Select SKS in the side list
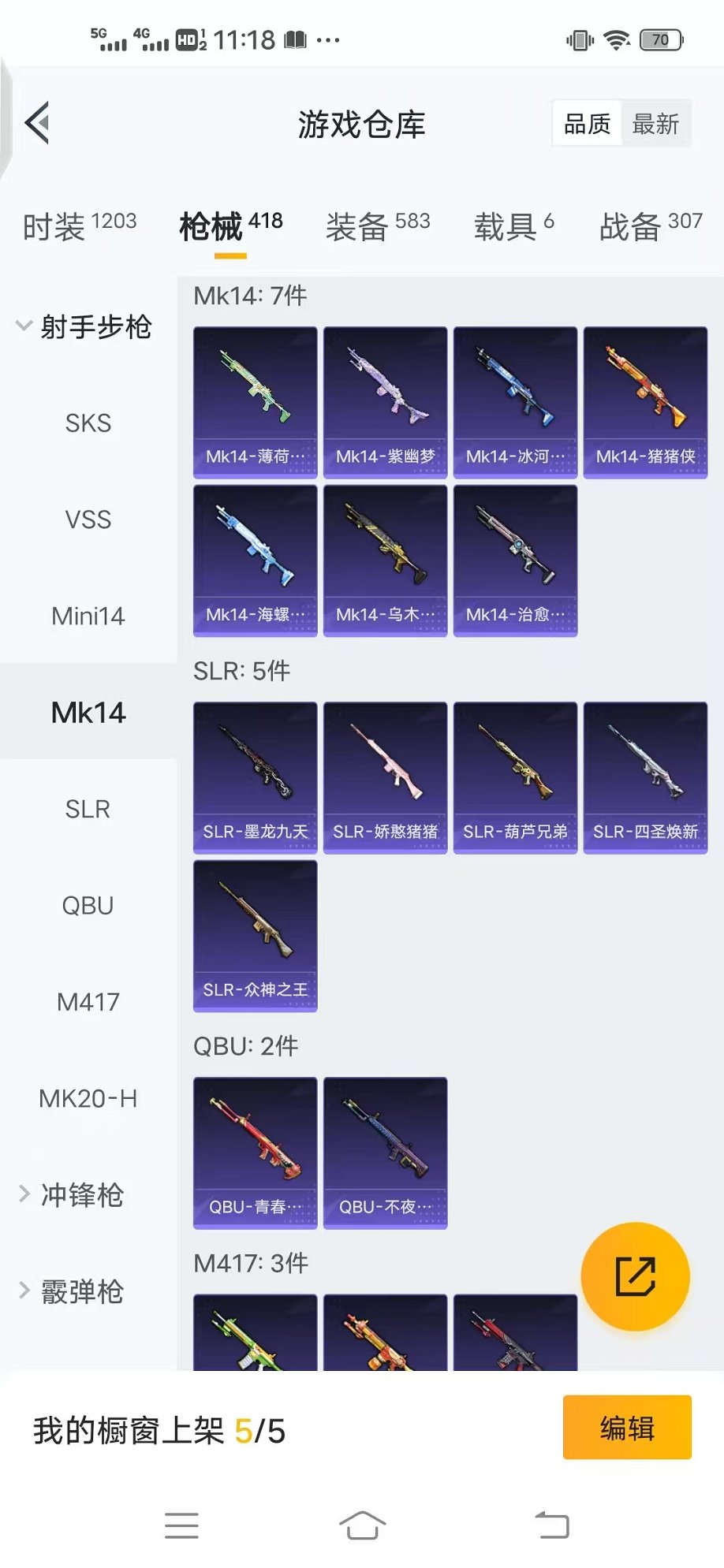724x1568 pixels. [88, 423]
